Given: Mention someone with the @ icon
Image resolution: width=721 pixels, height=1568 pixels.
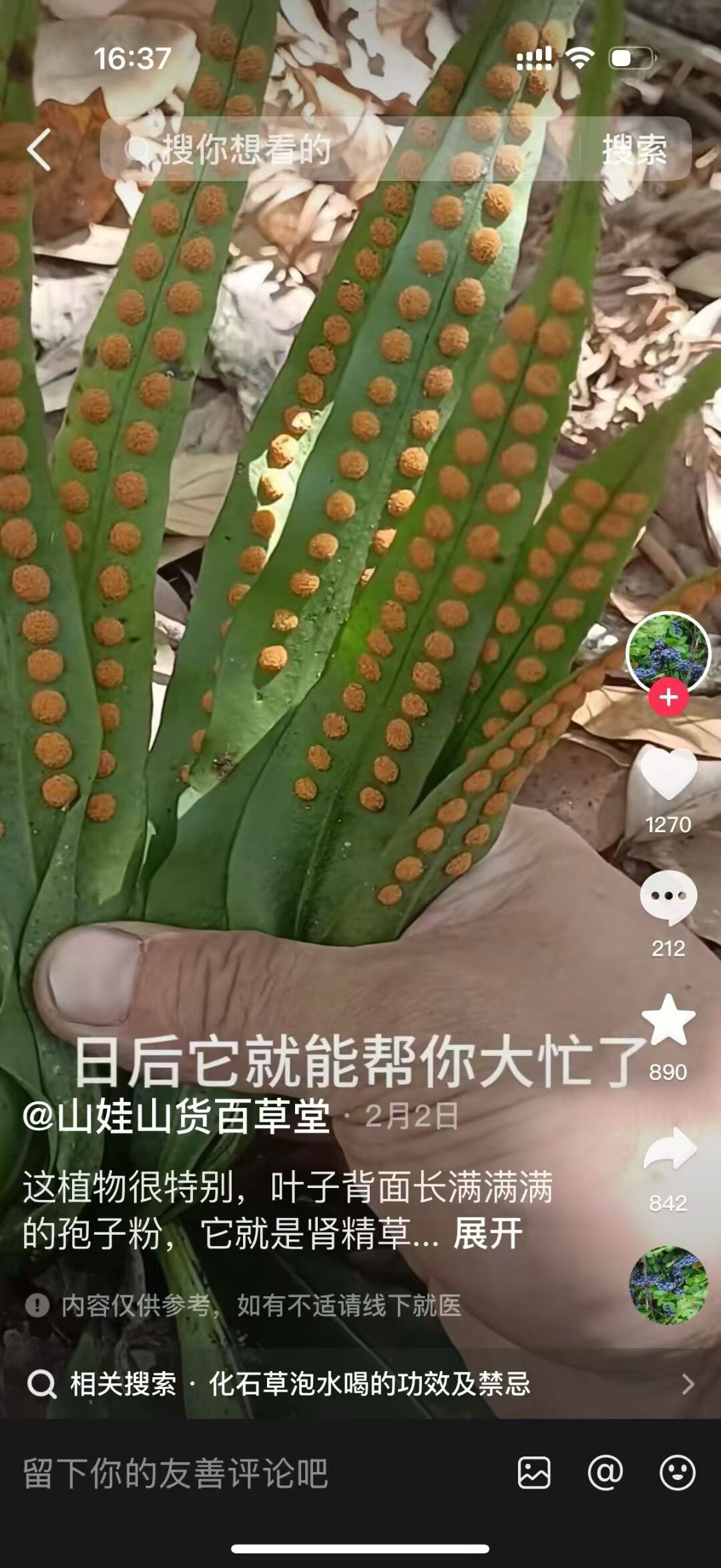Looking at the screenshot, I should coord(606,1473).
